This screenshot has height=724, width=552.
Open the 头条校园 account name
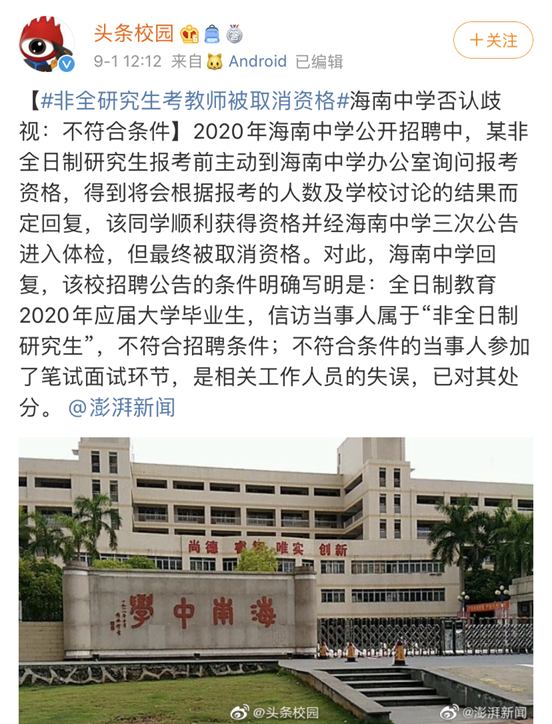tap(133, 33)
